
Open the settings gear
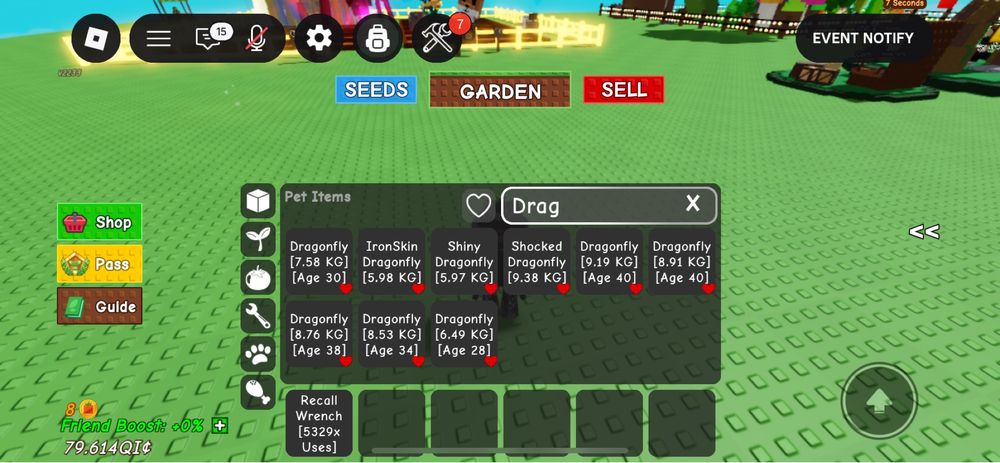319,39
